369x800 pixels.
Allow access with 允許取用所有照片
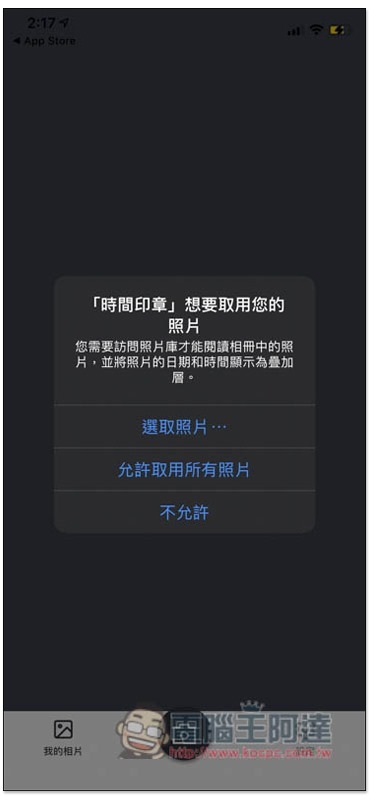184,470
